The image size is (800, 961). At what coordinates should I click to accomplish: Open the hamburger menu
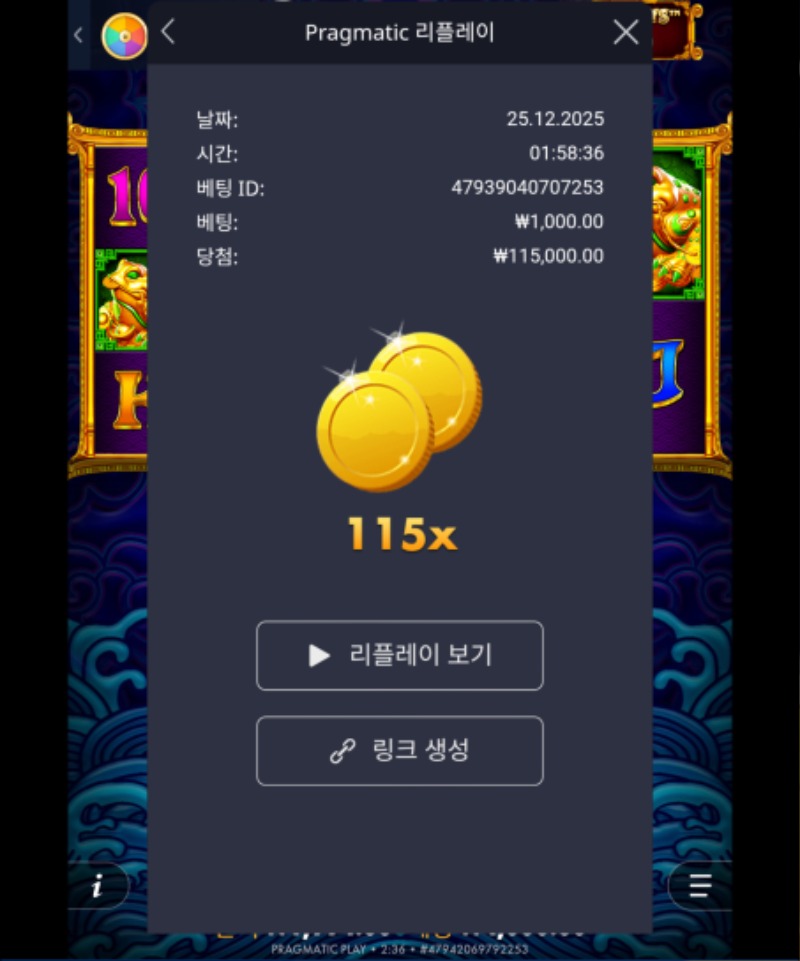click(700, 886)
